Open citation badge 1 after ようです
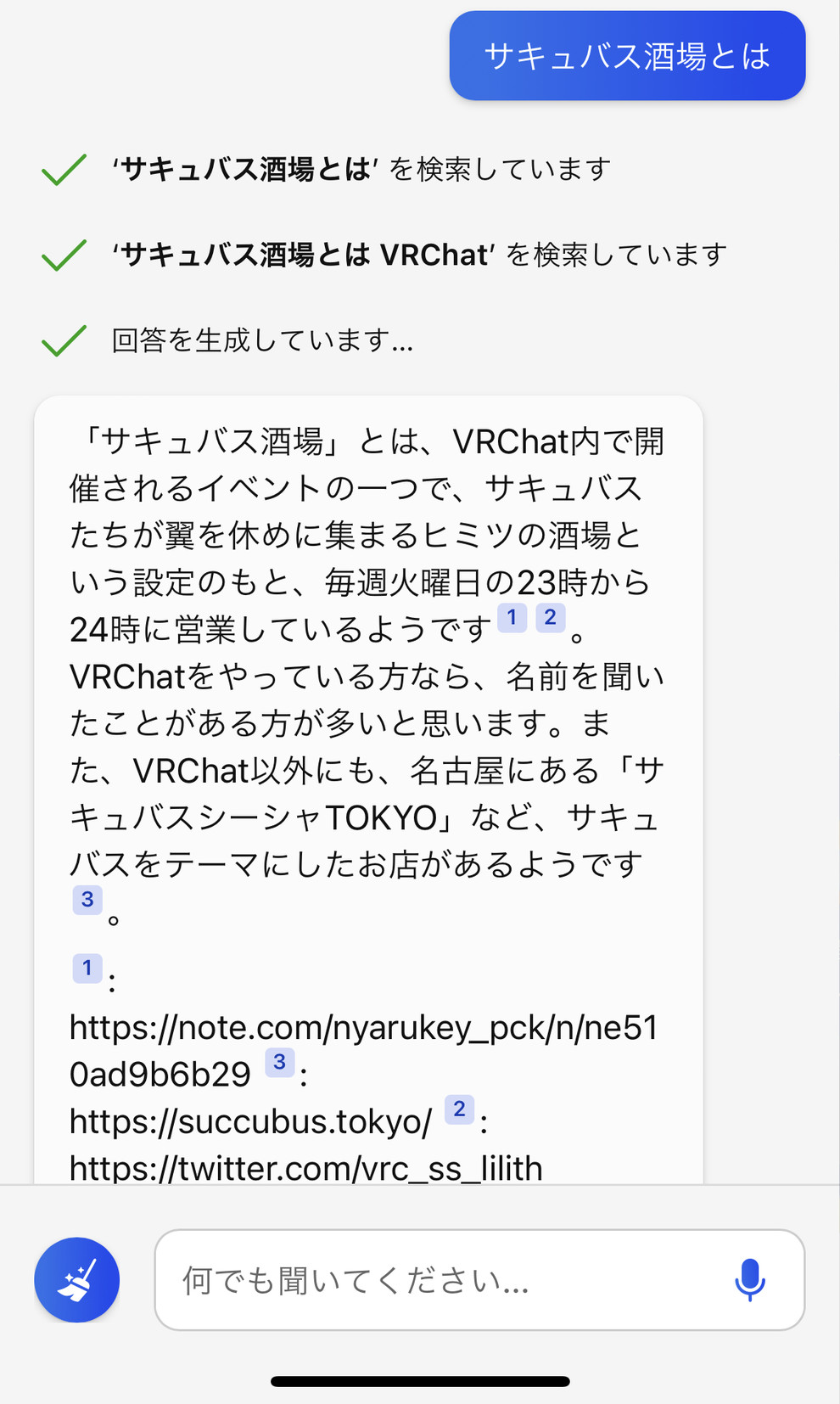 point(512,618)
